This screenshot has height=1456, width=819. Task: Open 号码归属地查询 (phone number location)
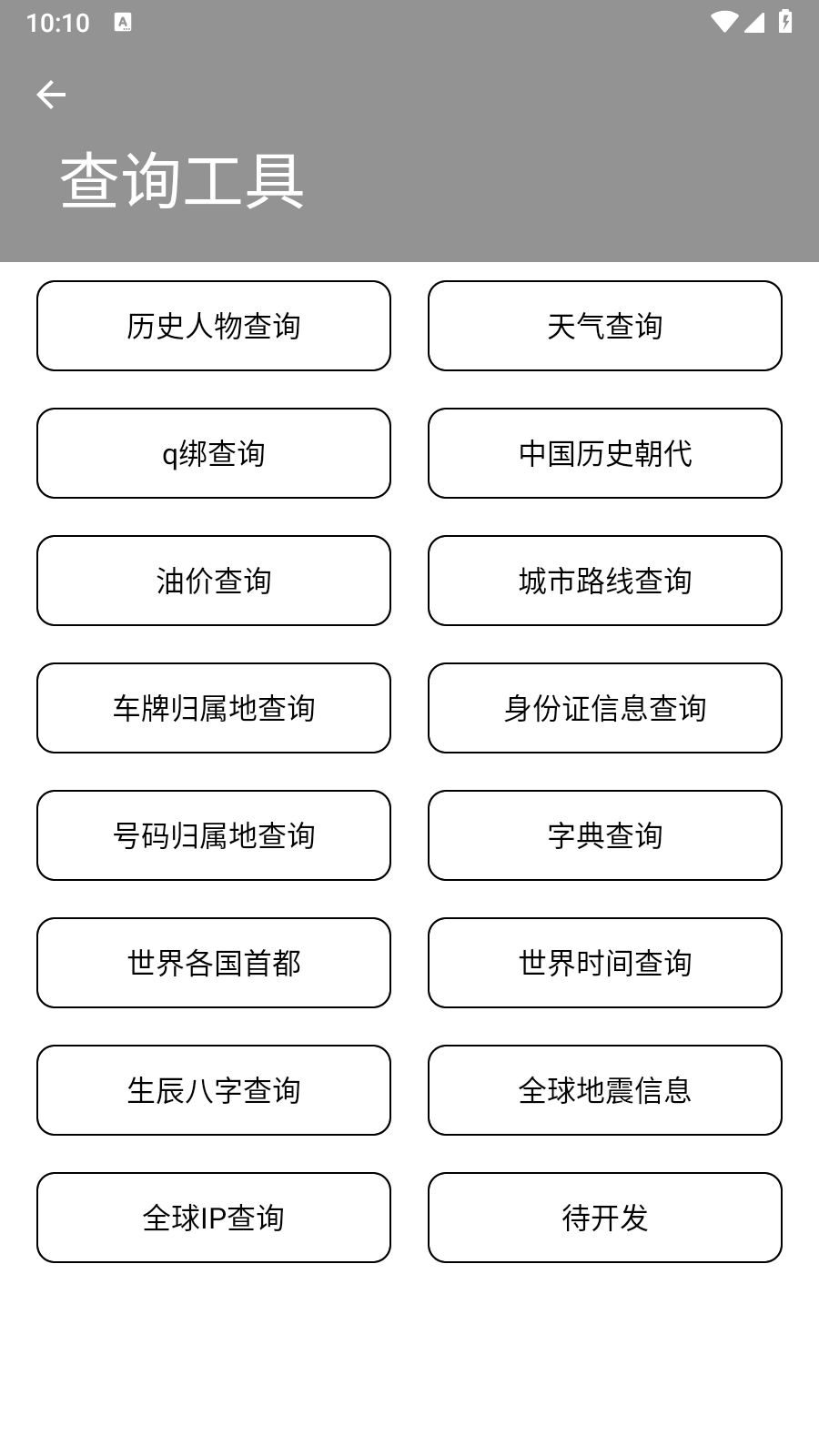[x=213, y=835]
